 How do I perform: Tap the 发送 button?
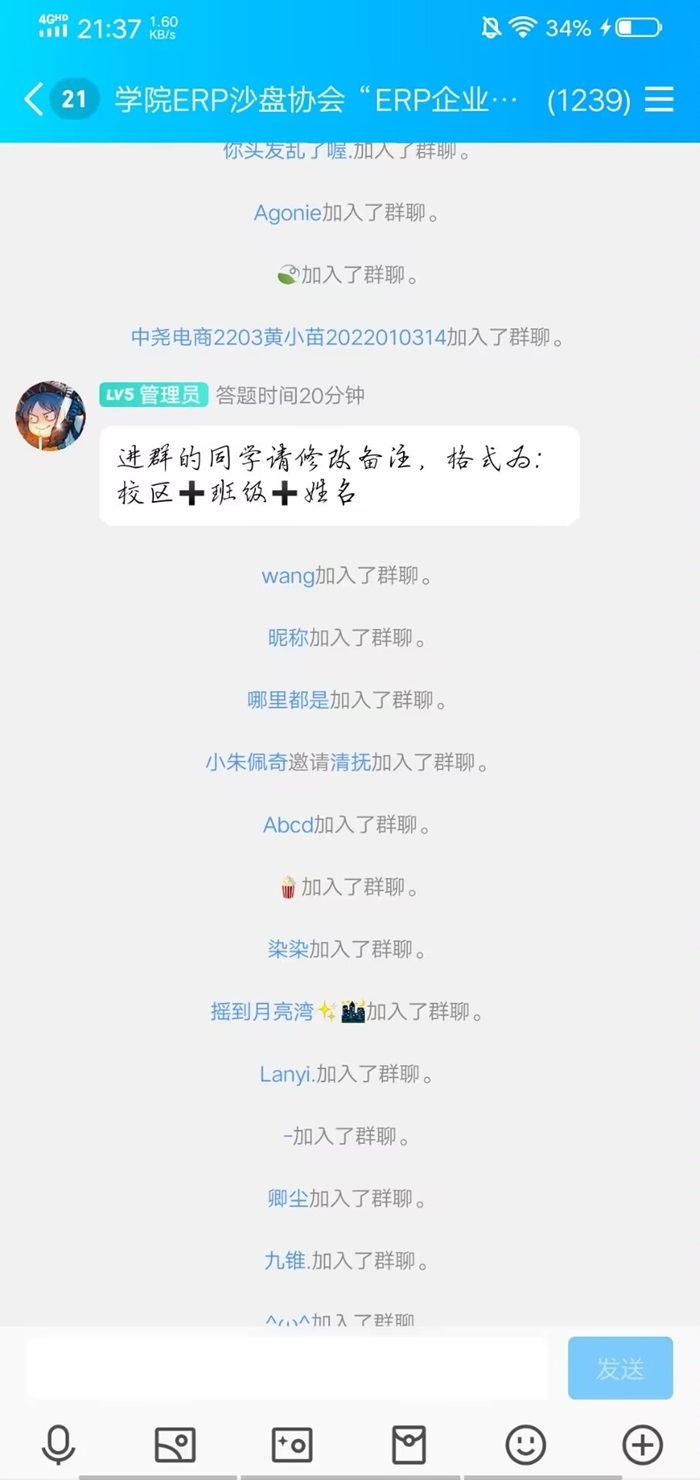[x=620, y=1368]
